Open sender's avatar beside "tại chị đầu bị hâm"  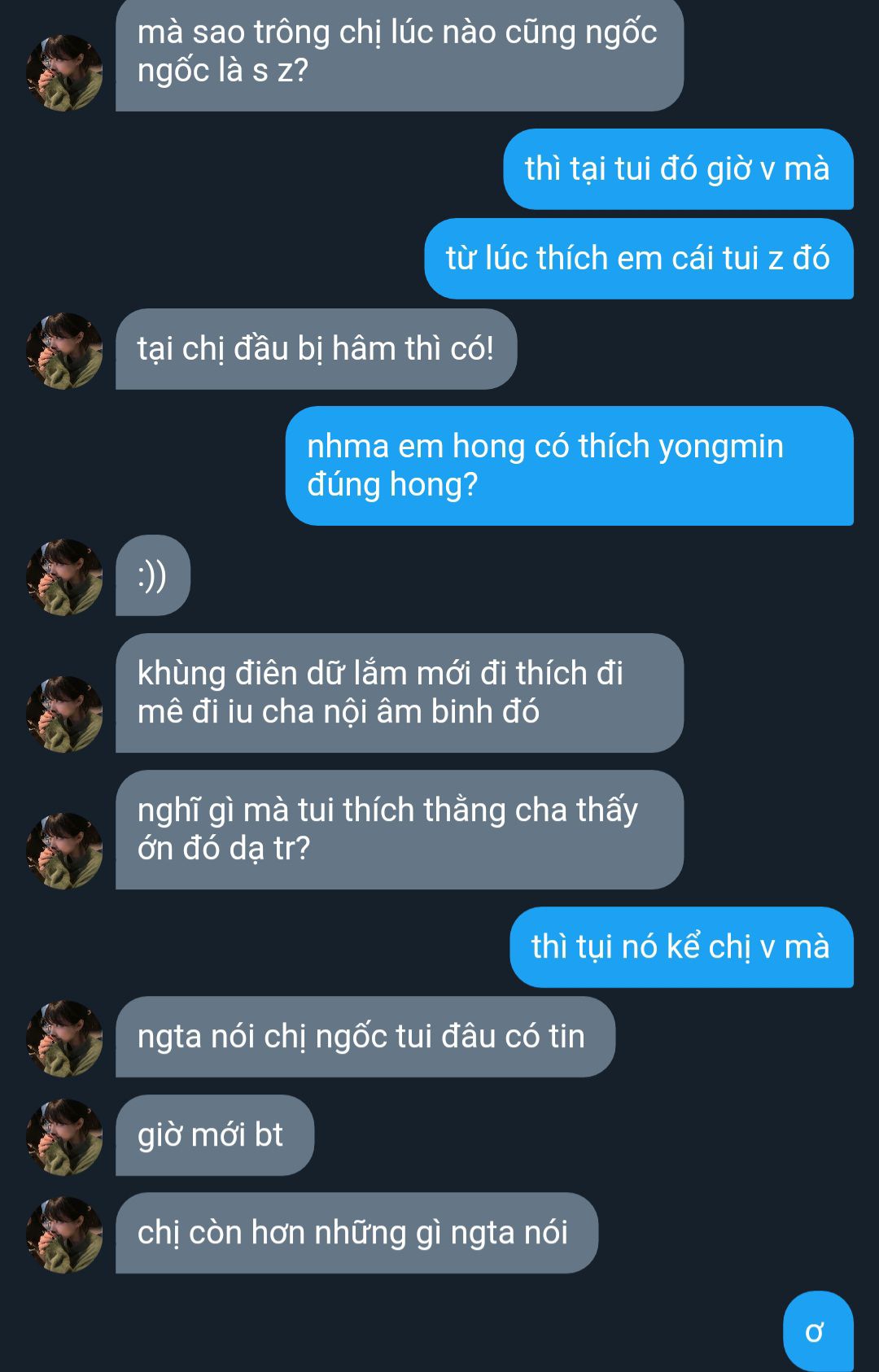click(x=64, y=351)
